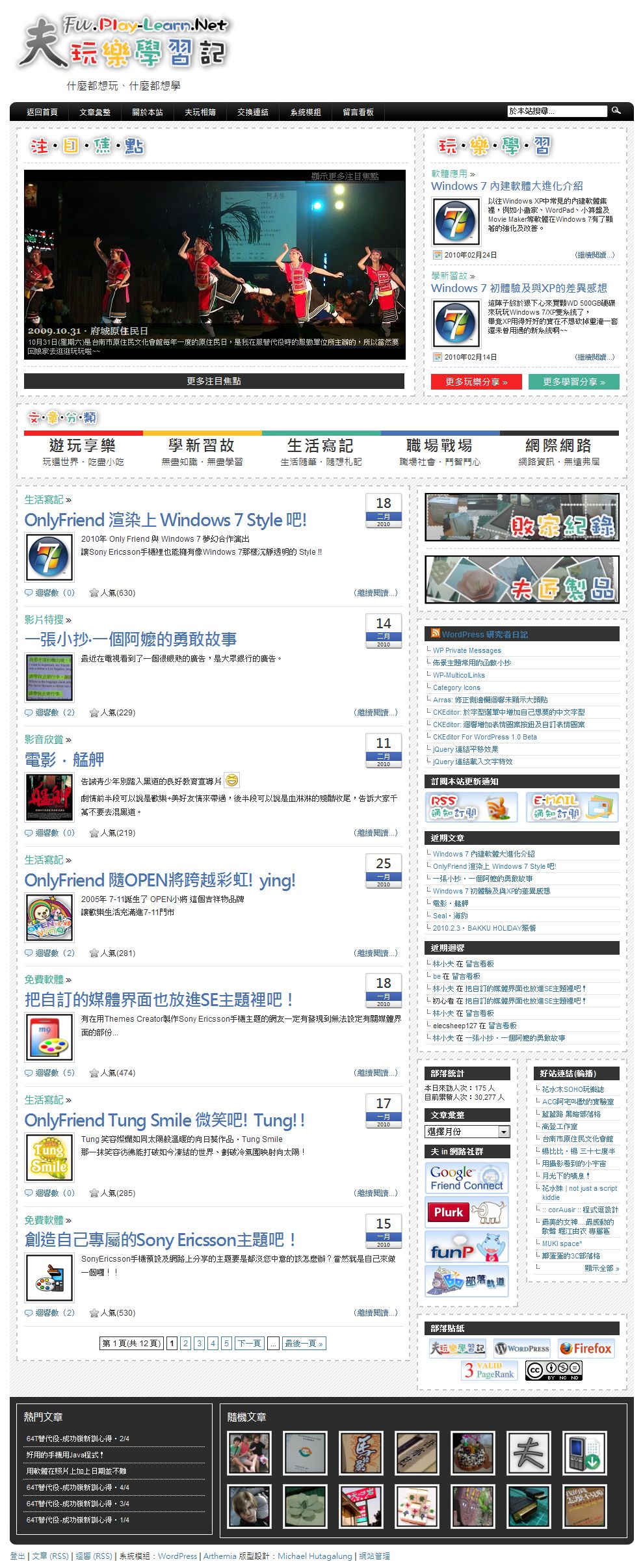643x1568 pixels.
Task: Open Plurk social button
Action: coord(466,1212)
